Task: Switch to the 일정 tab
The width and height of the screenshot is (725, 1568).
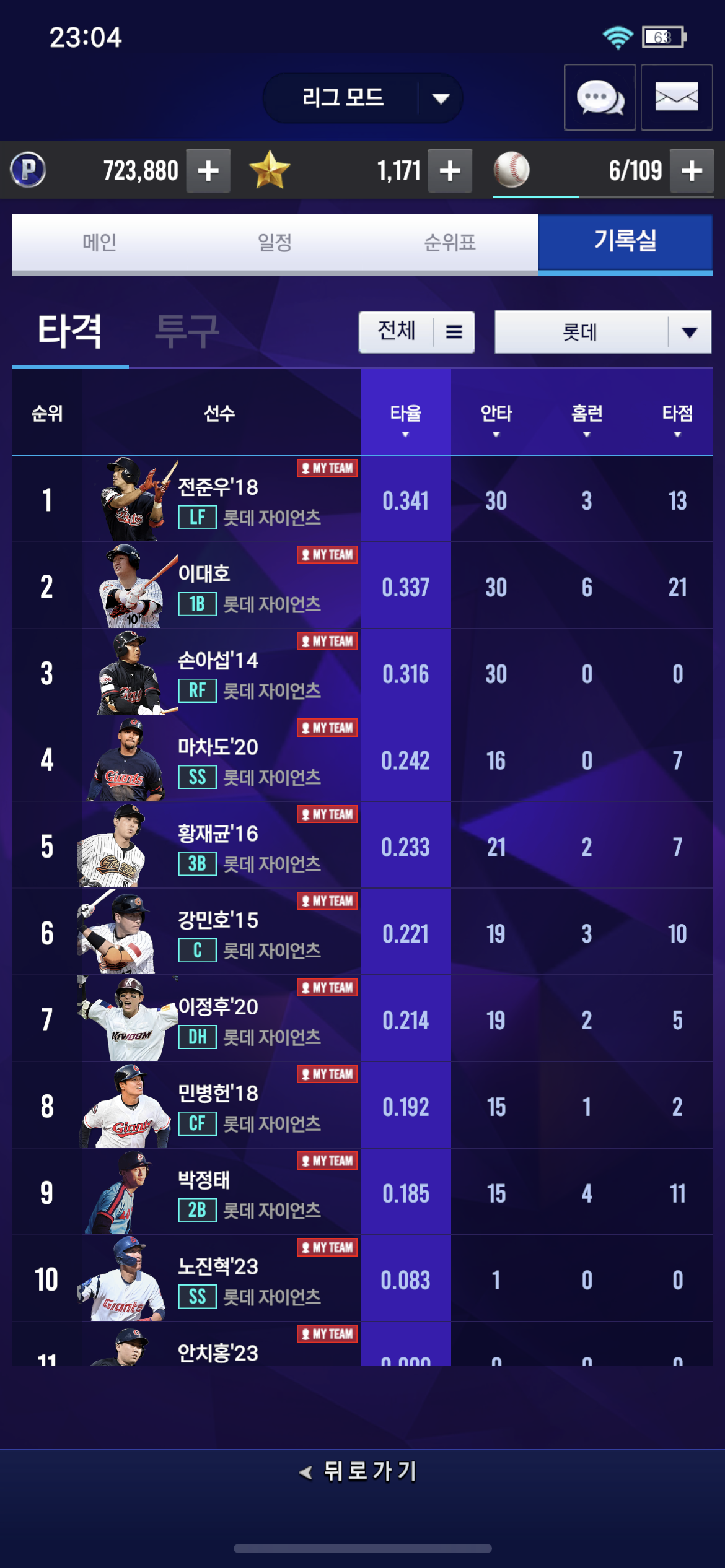Action: click(275, 242)
